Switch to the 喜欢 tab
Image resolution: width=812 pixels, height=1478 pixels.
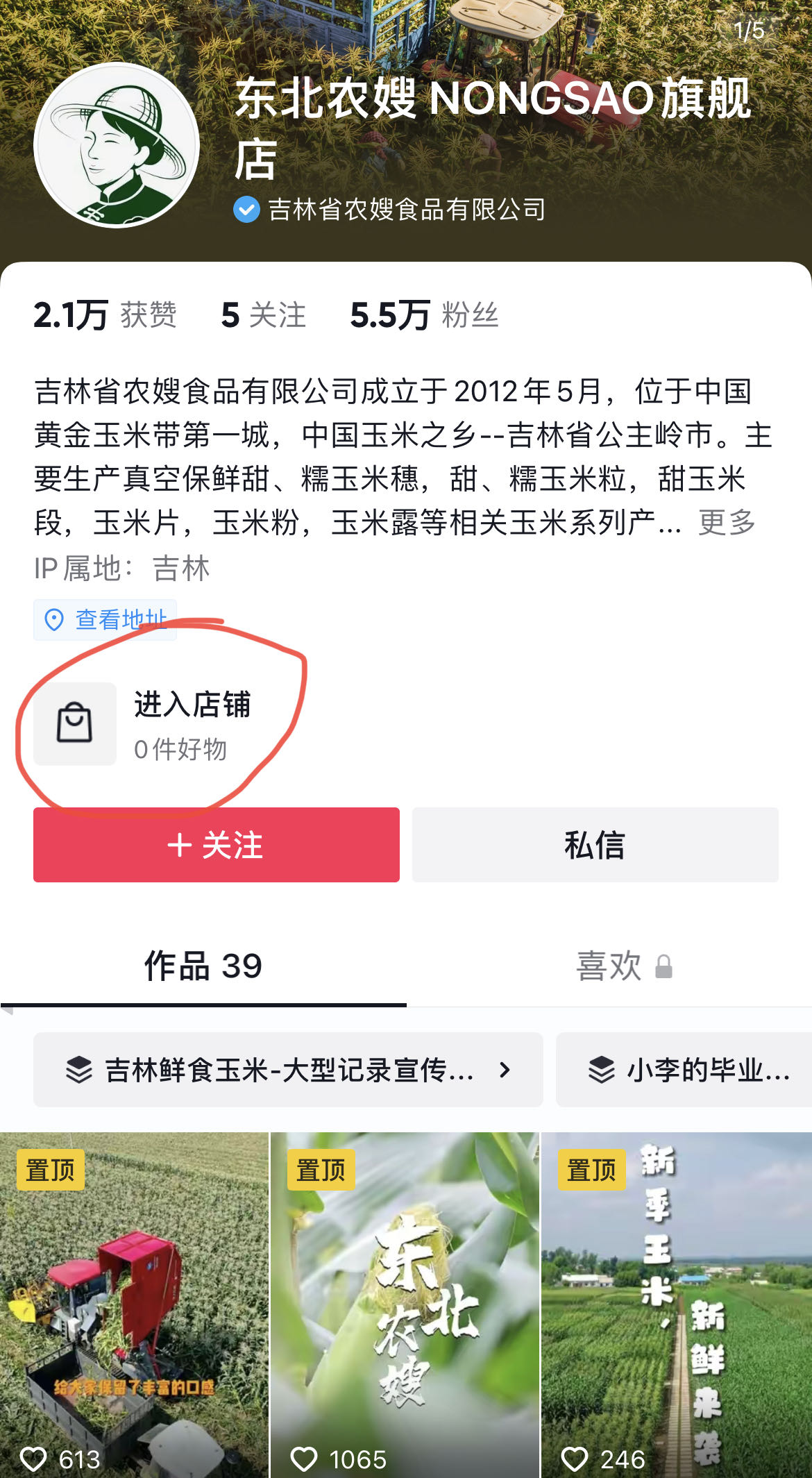[x=609, y=966]
